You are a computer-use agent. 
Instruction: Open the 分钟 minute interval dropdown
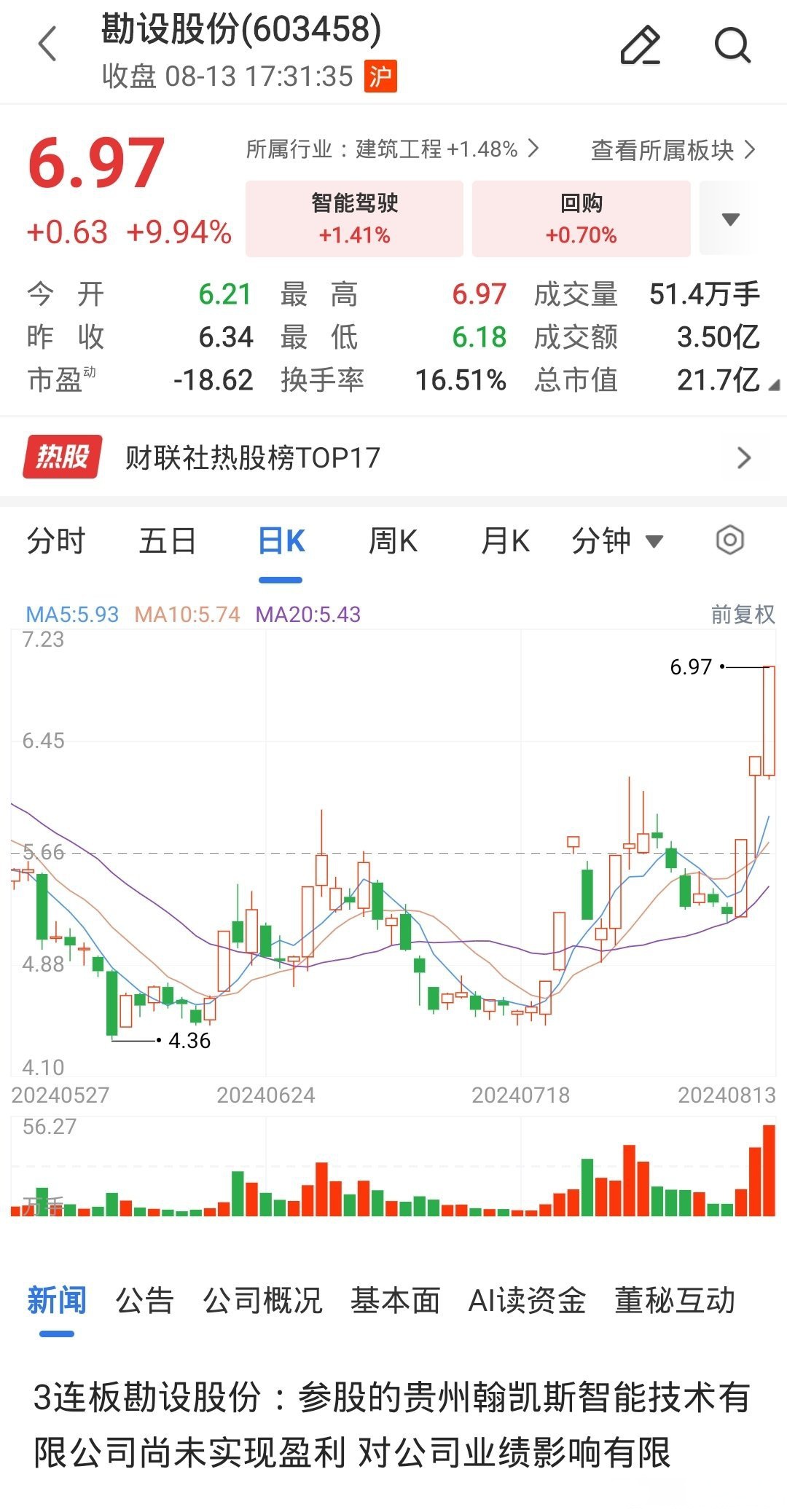pyautogui.click(x=616, y=540)
